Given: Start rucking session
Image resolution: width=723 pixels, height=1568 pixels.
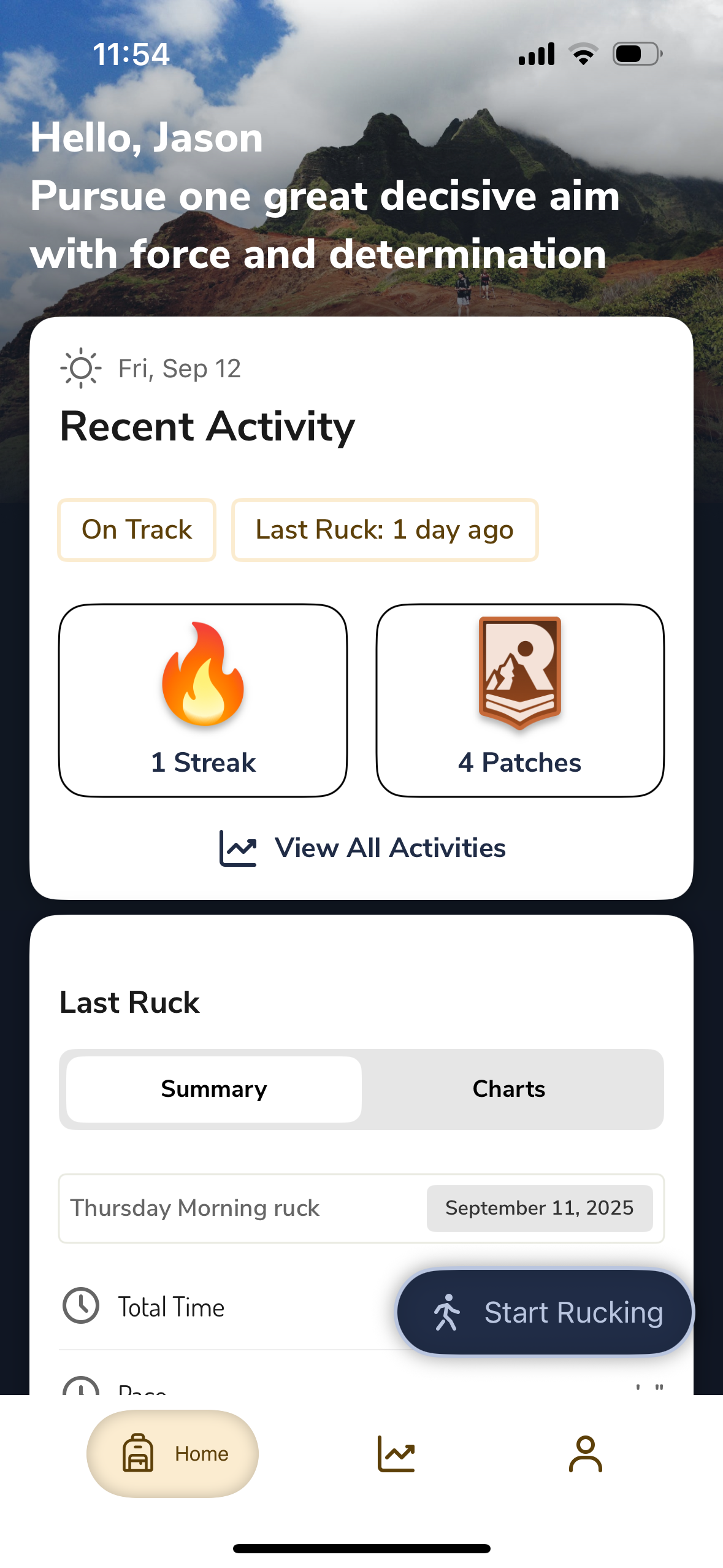Looking at the screenshot, I should coord(545,1312).
